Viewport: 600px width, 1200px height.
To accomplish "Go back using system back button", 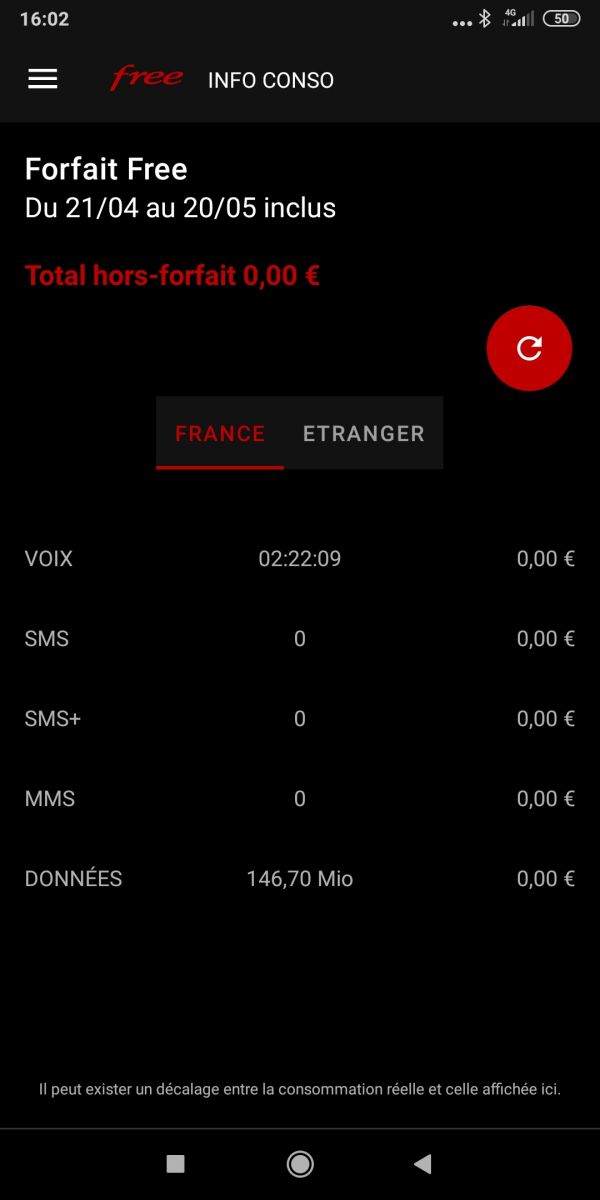I will [422, 1163].
